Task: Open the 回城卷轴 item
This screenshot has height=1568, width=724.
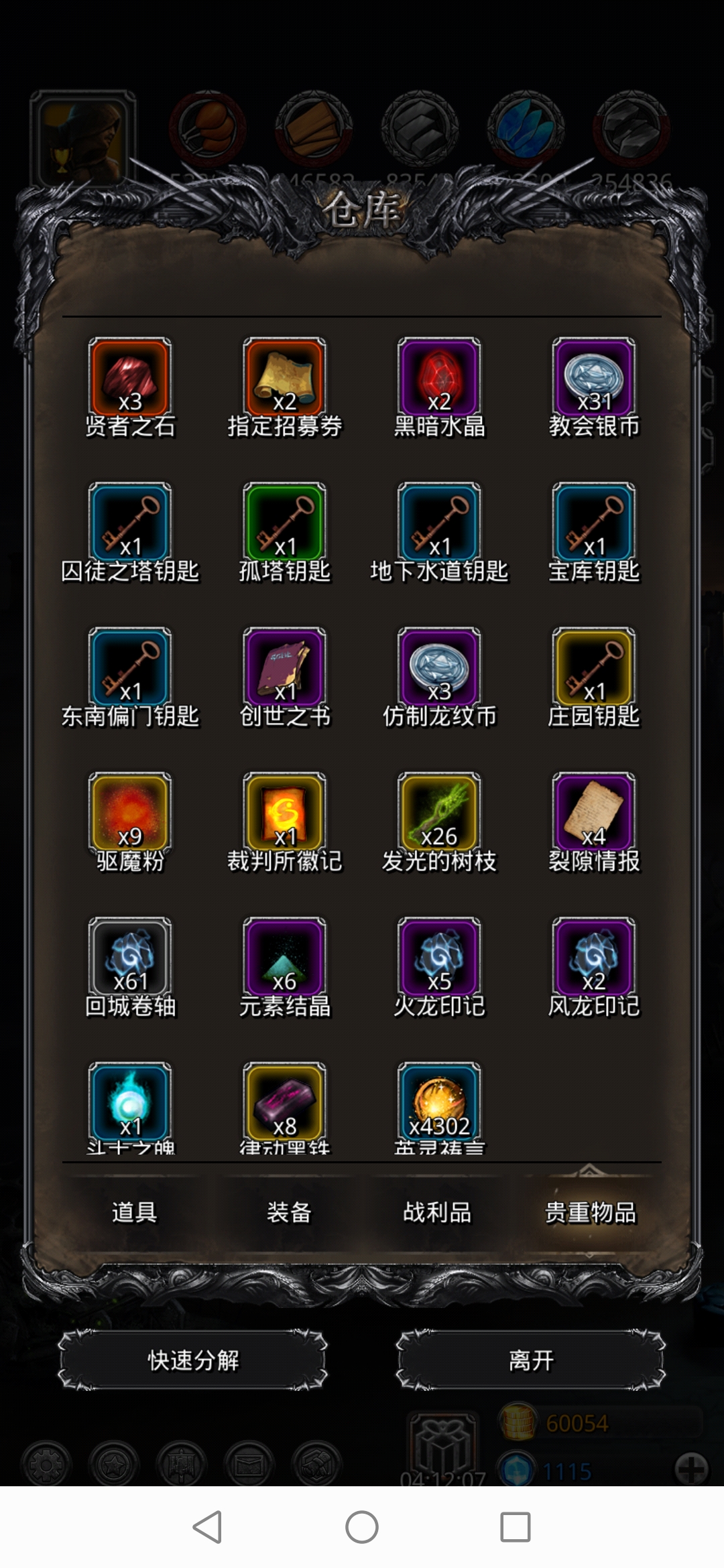Action: tap(130, 957)
